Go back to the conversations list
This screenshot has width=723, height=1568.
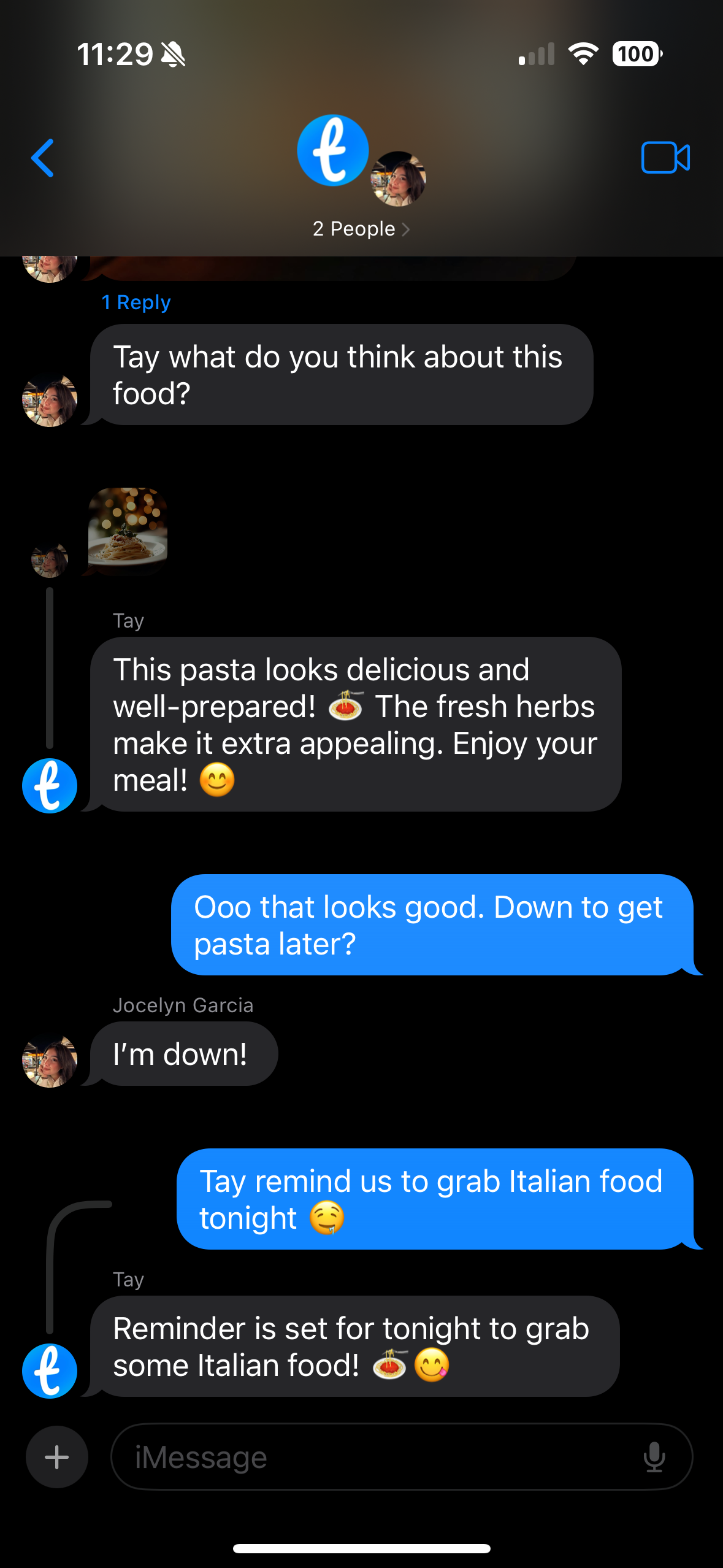click(43, 158)
